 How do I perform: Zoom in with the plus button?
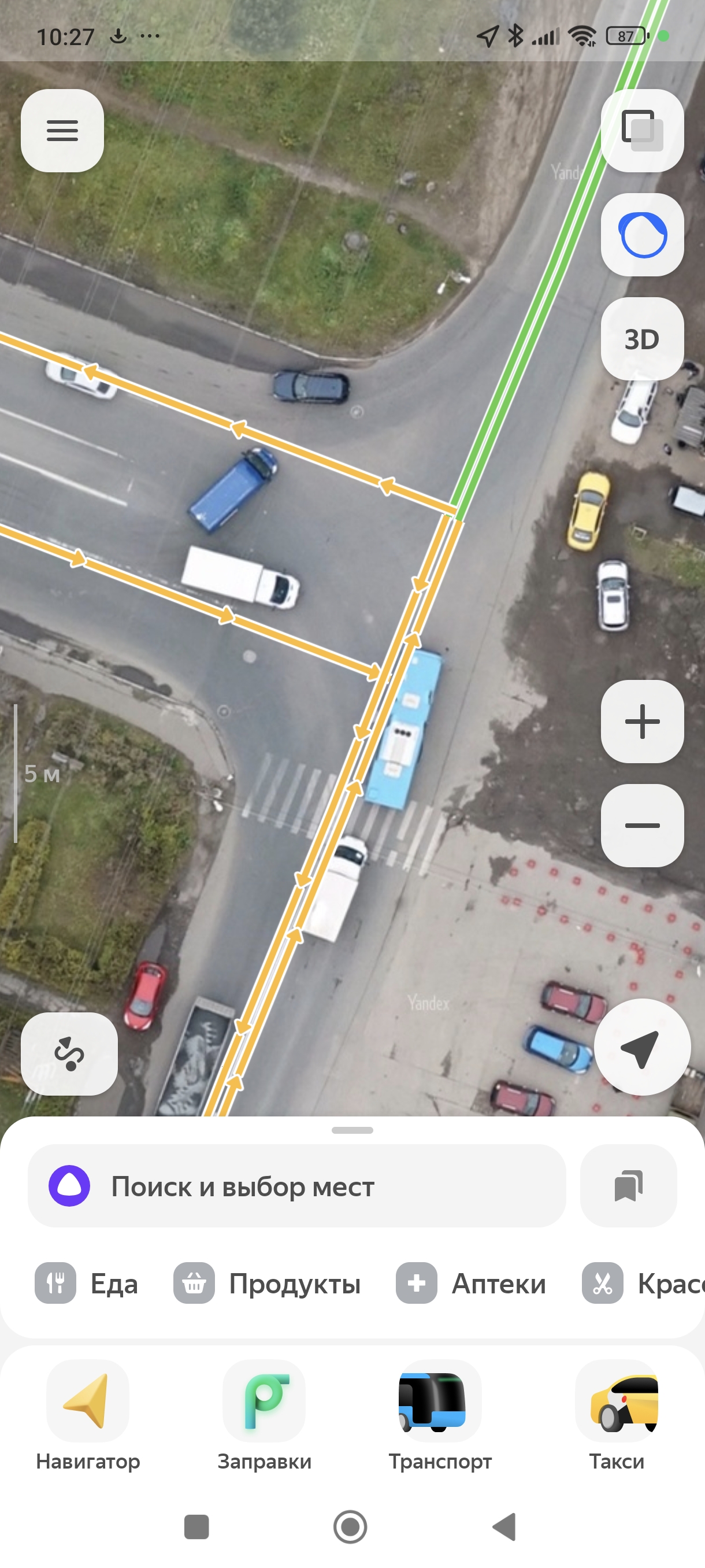643,722
